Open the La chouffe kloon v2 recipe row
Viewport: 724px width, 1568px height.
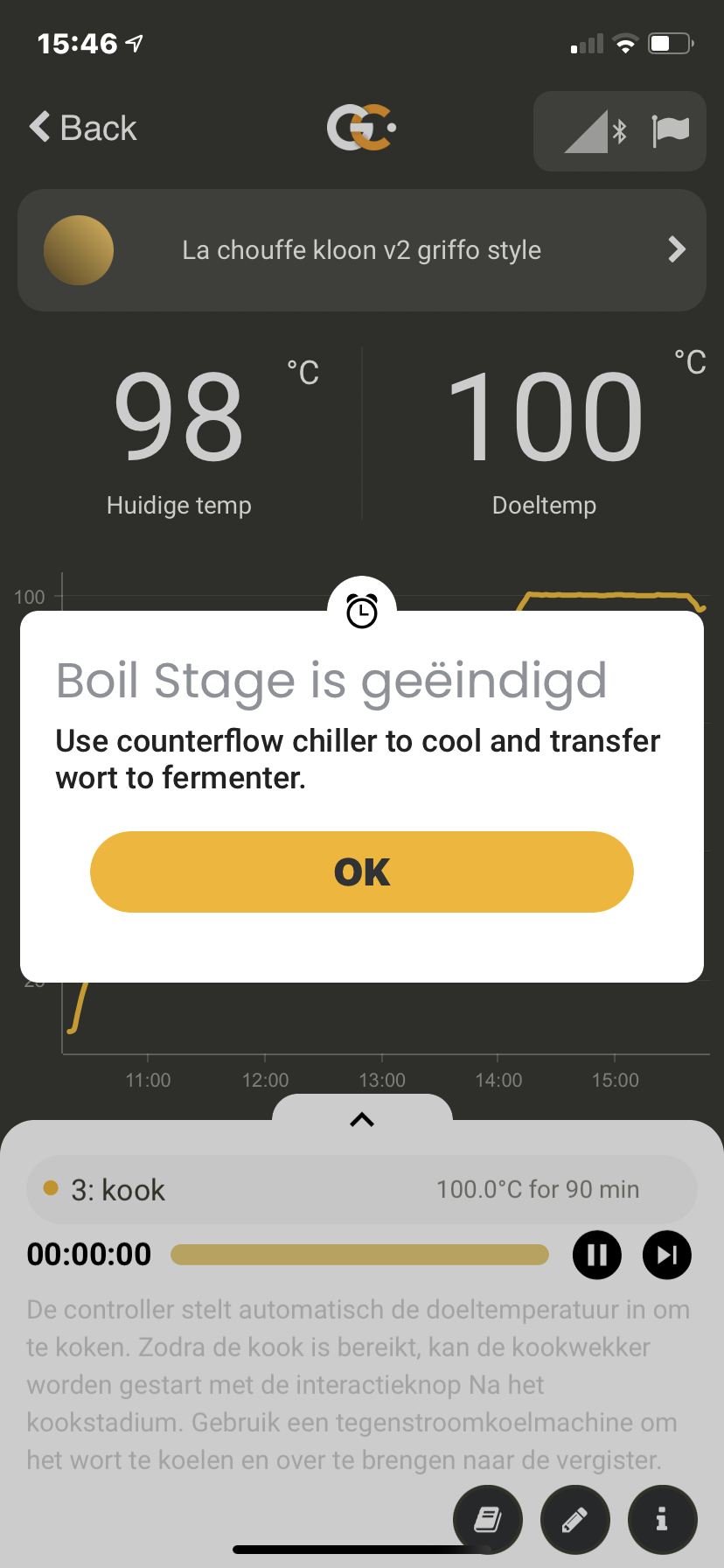pyautogui.click(x=362, y=250)
